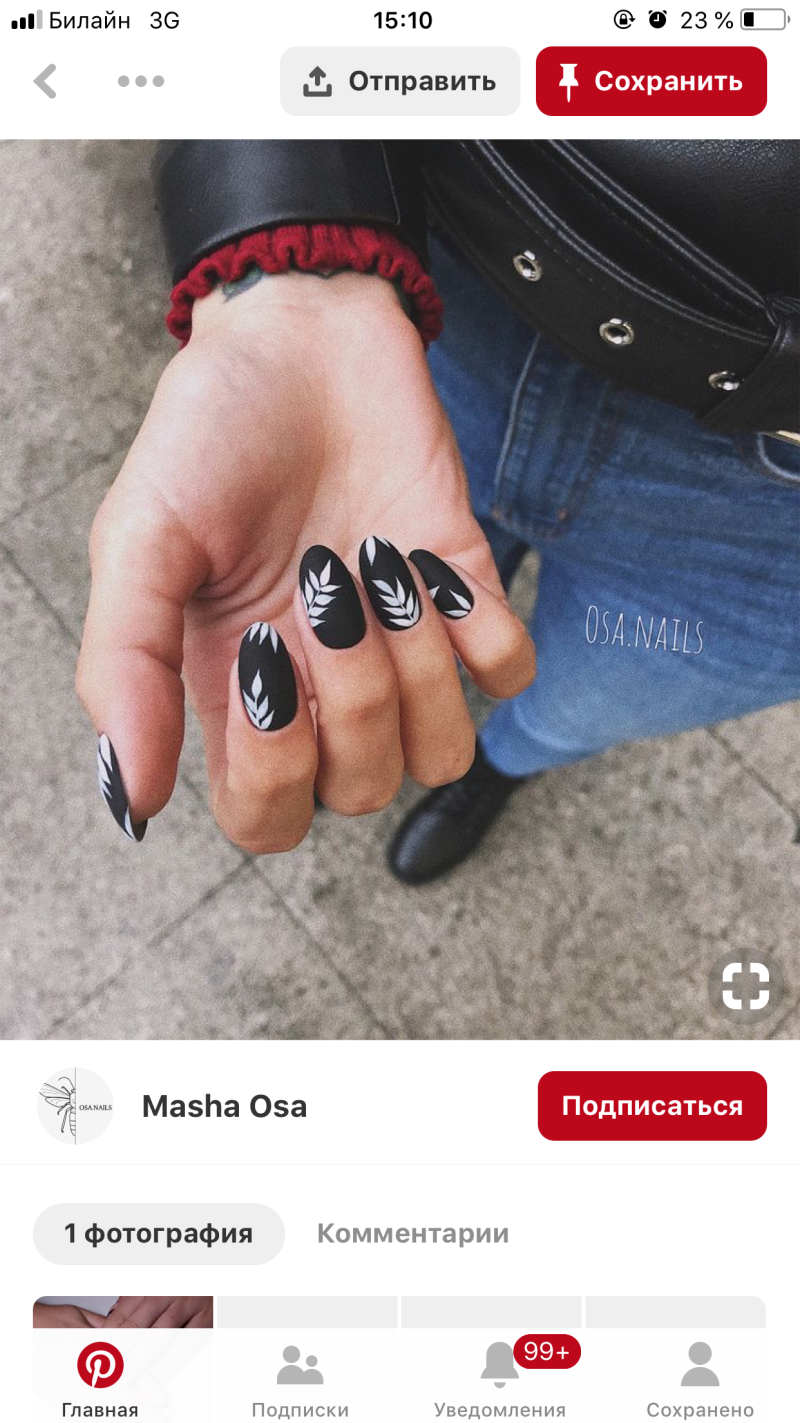
Task: Switch to the Комментарии tab
Action: [x=413, y=1234]
